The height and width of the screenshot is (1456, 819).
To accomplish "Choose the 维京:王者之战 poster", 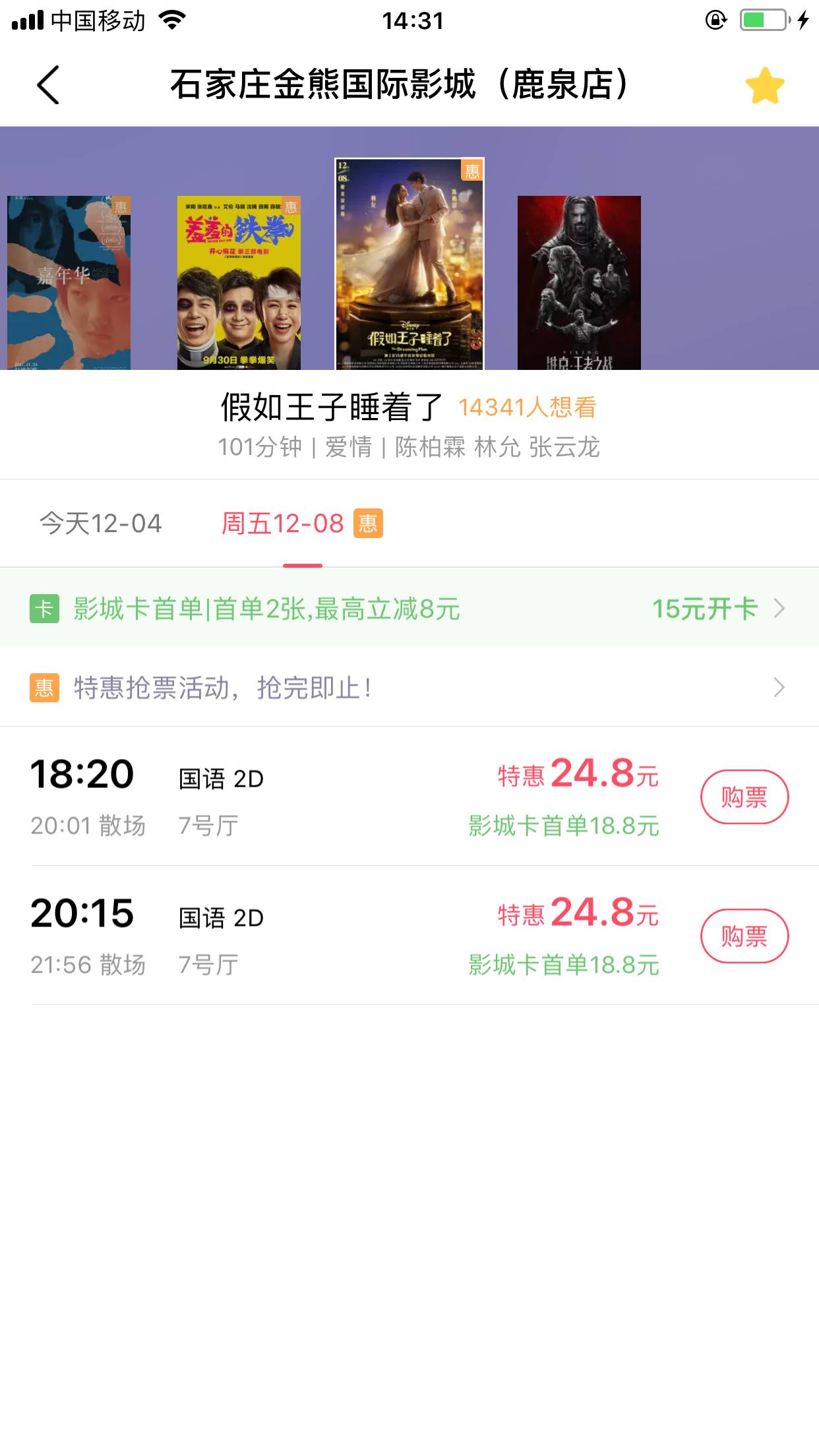I will (579, 282).
